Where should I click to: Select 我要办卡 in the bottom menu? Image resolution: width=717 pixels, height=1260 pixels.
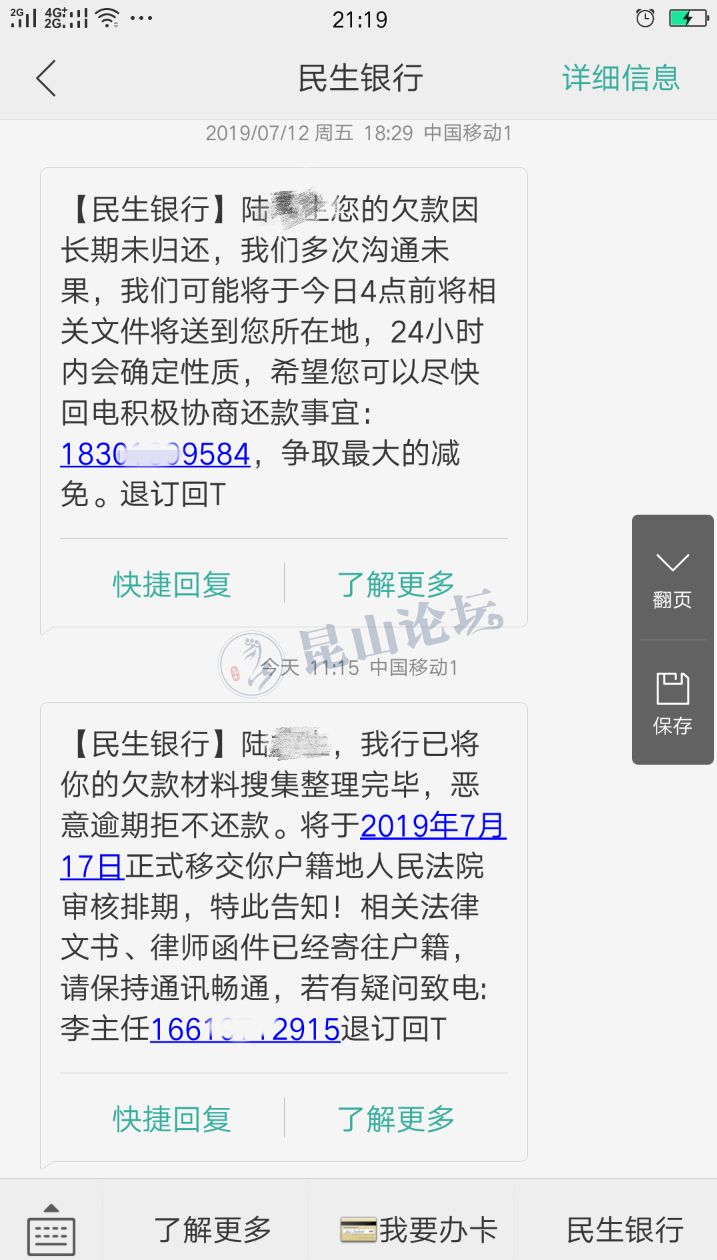[419, 1229]
